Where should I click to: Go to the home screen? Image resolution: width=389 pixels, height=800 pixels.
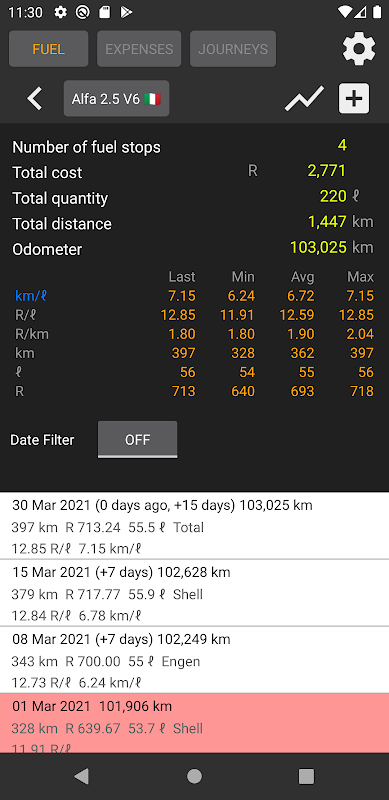(194, 776)
